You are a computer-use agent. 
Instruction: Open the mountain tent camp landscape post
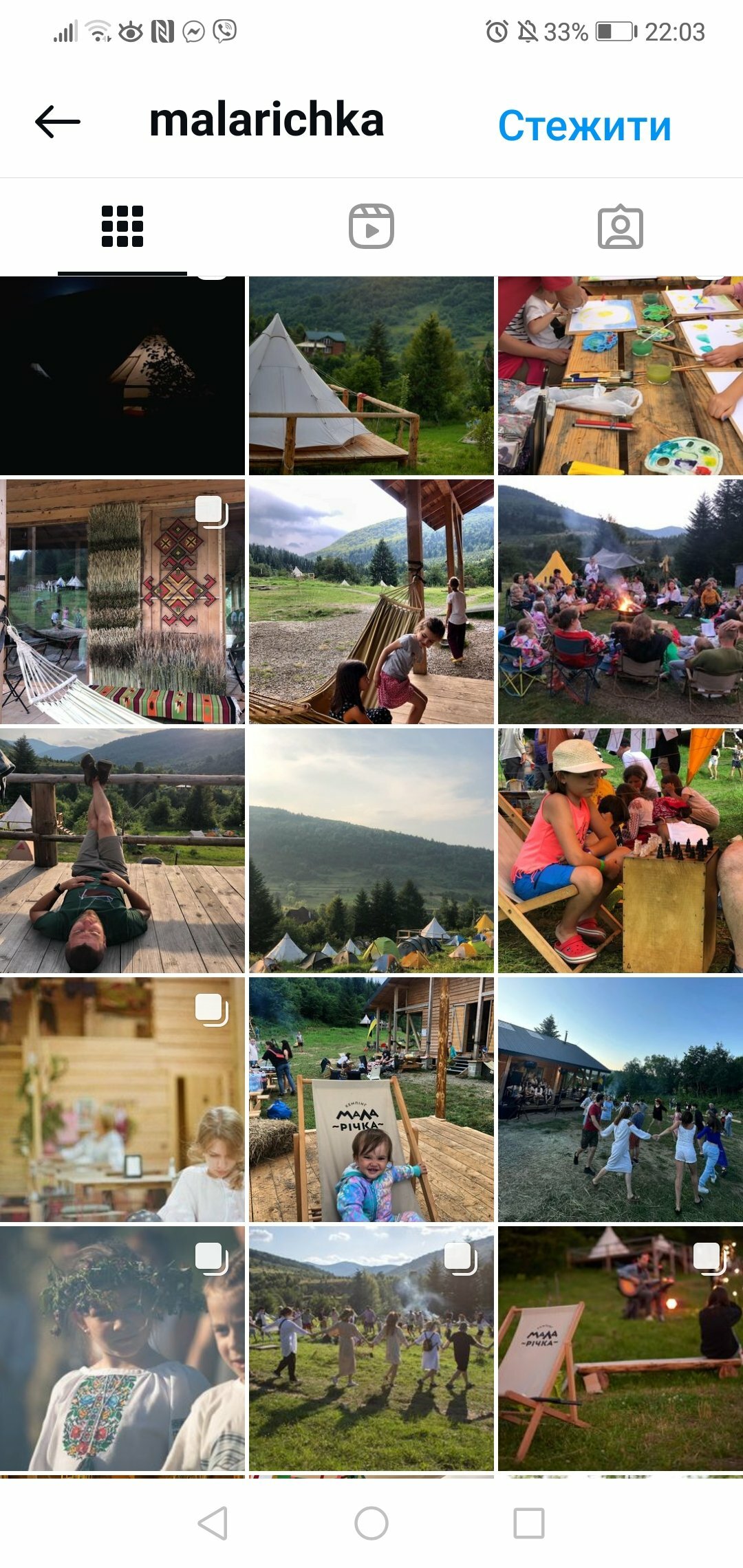point(371,851)
